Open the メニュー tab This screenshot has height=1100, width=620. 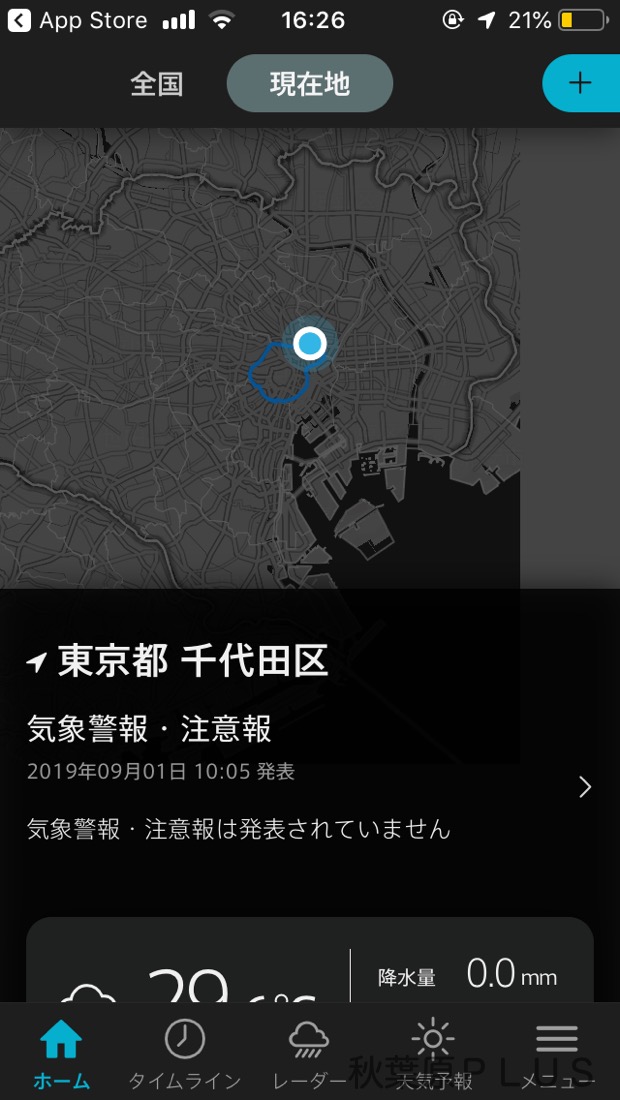pos(557,1053)
